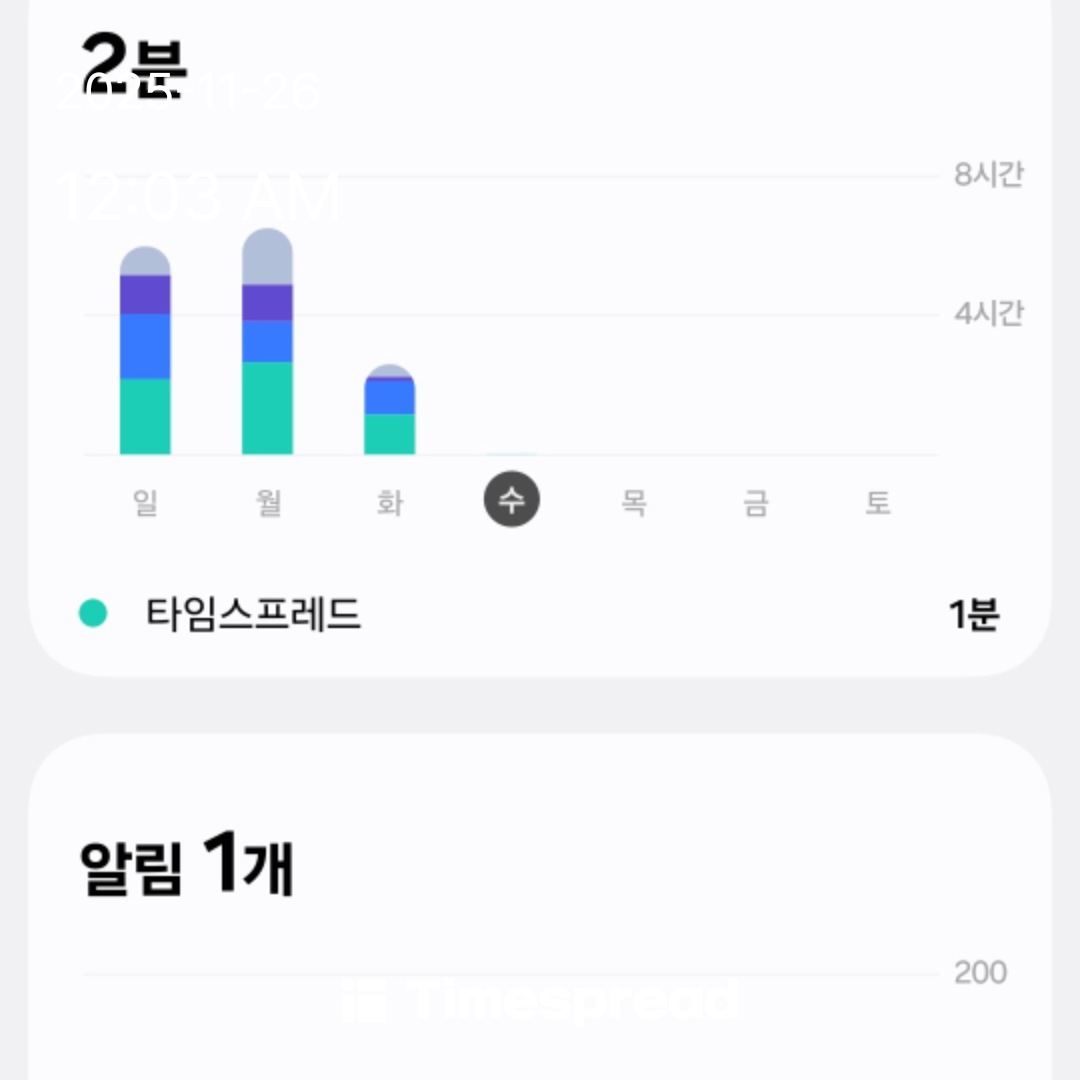Select Sunday (일) on the usage chart

(146, 502)
